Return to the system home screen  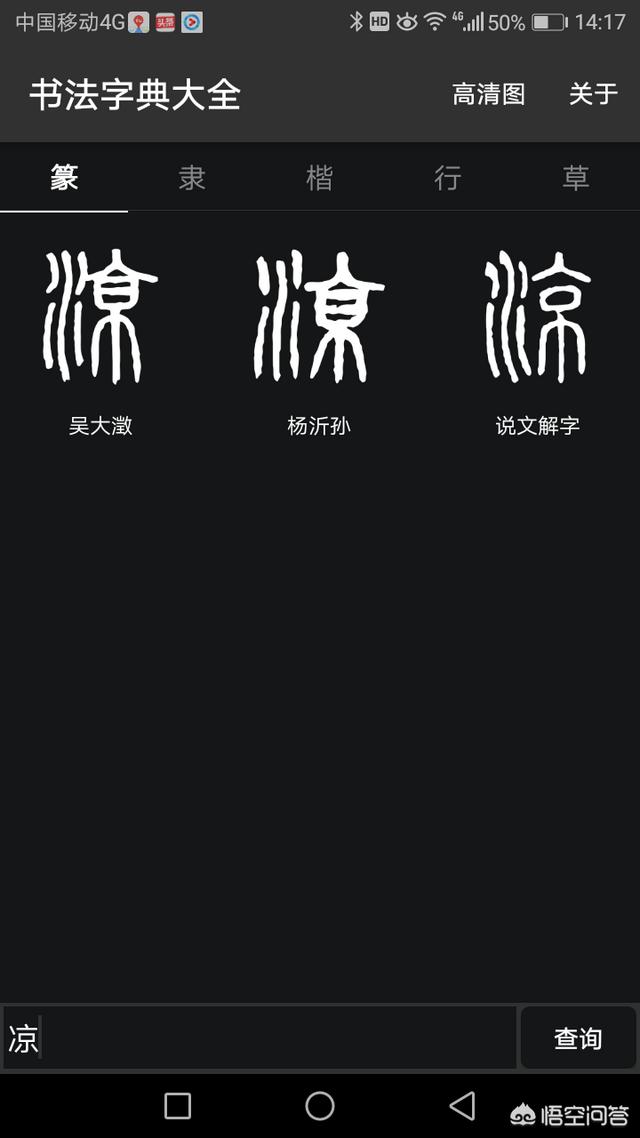point(320,1105)
